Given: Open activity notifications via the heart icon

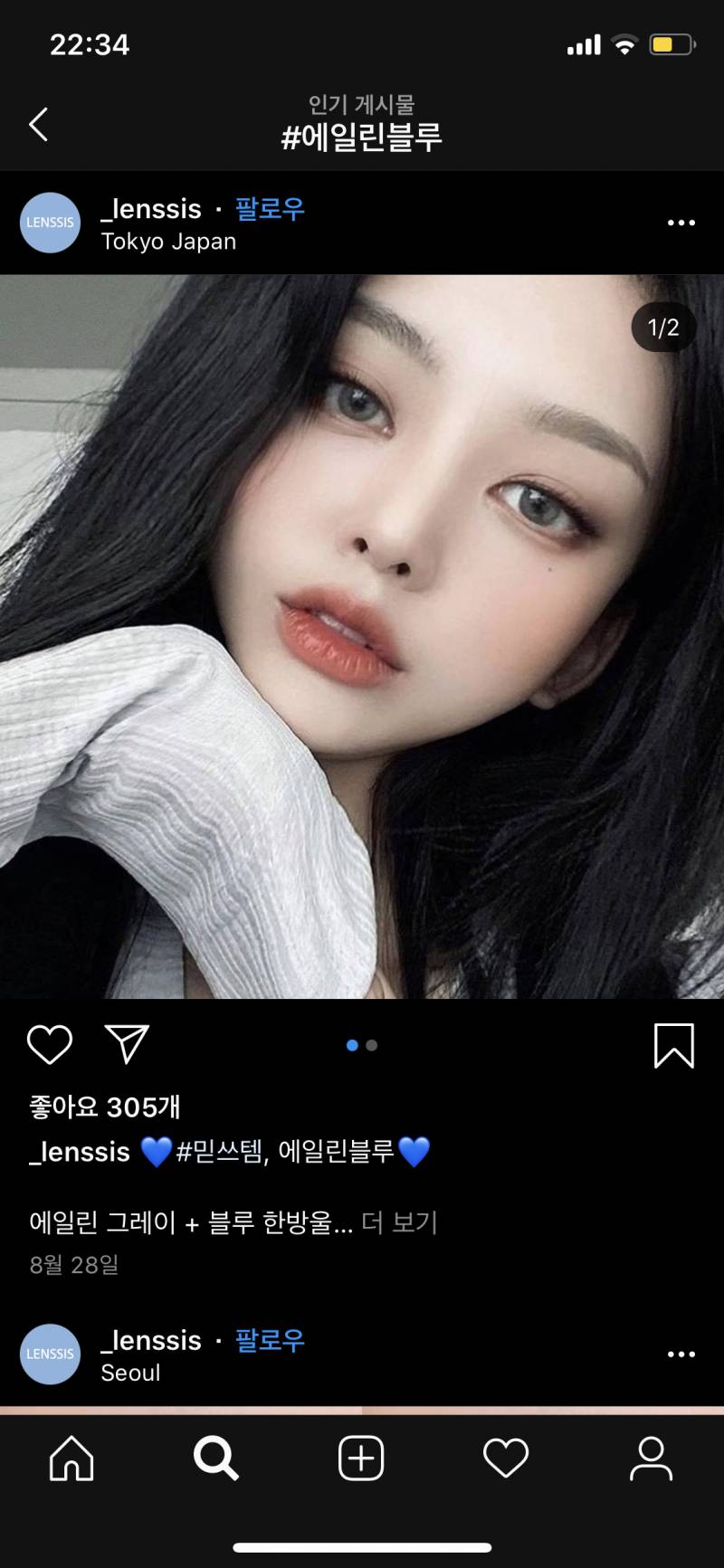Looking at the screenshot, I should tap(505, 1459).
